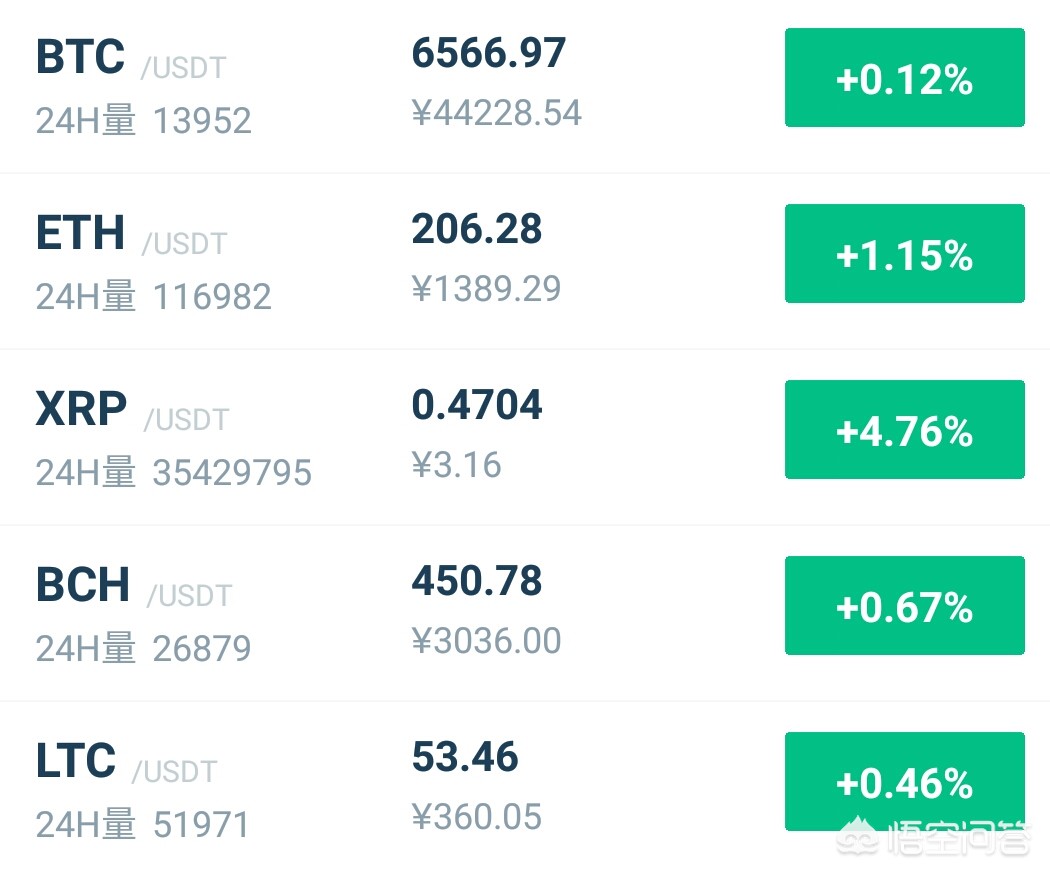1050x875 pixels.
Task: Tap the +1.15% change button for ETH
Action: [904, 254]
